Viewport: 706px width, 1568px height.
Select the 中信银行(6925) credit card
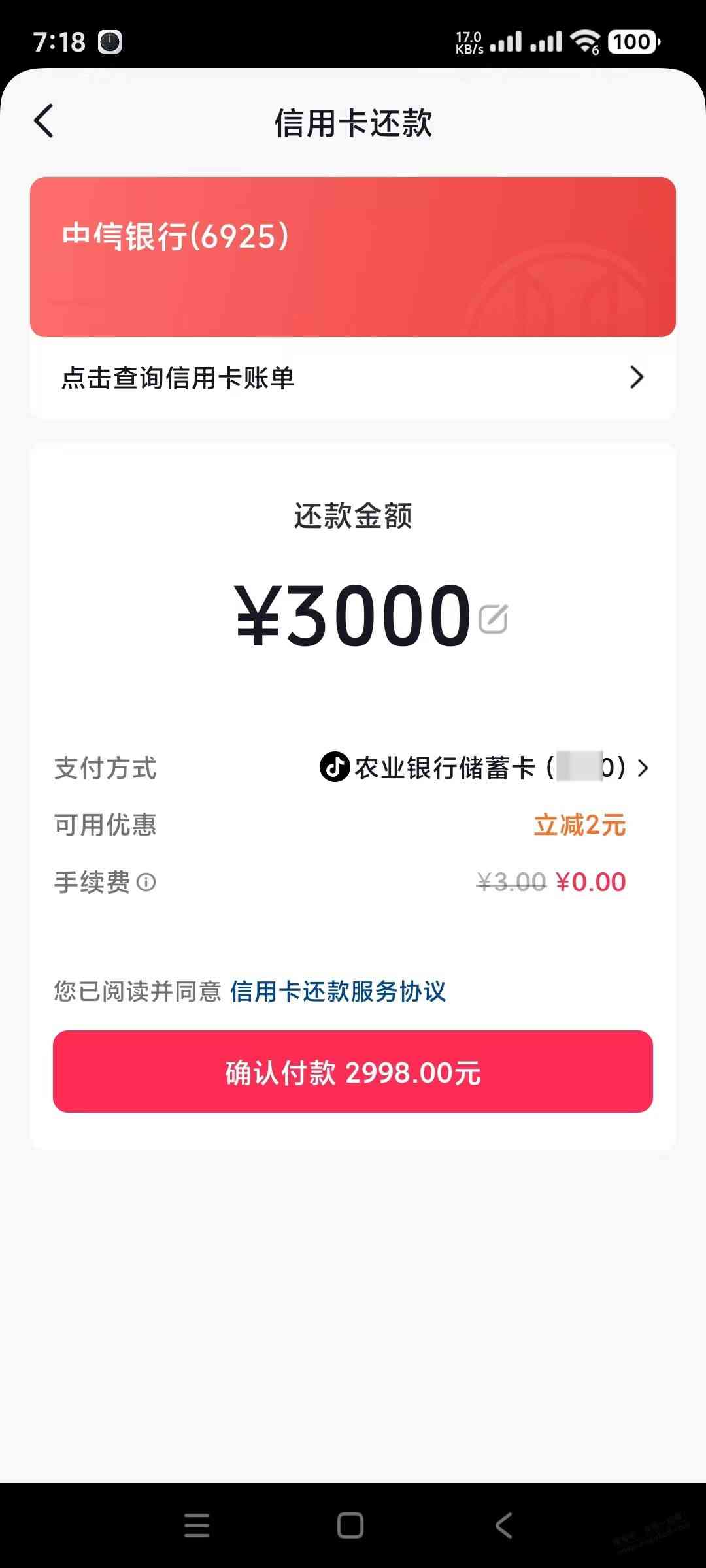(353, 257)
